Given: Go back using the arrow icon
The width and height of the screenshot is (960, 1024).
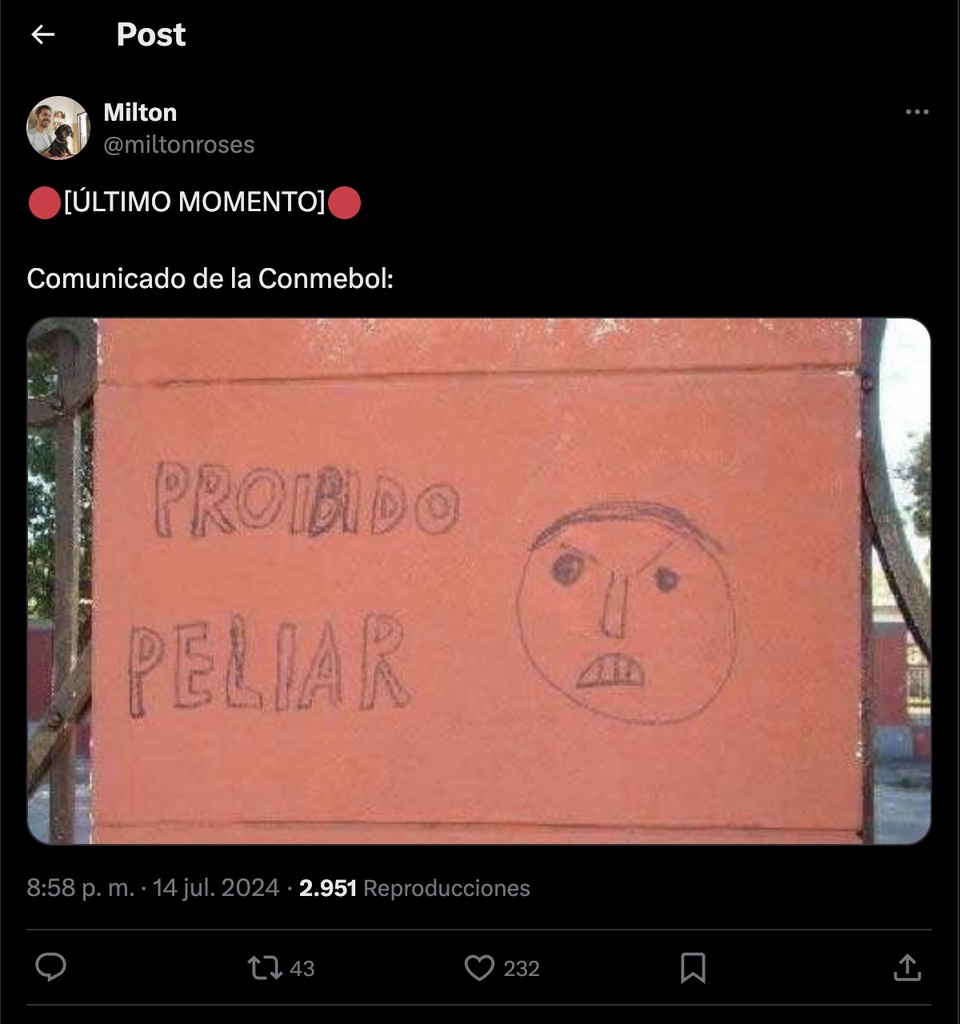Looking at the screenshot, I should 42,35.
